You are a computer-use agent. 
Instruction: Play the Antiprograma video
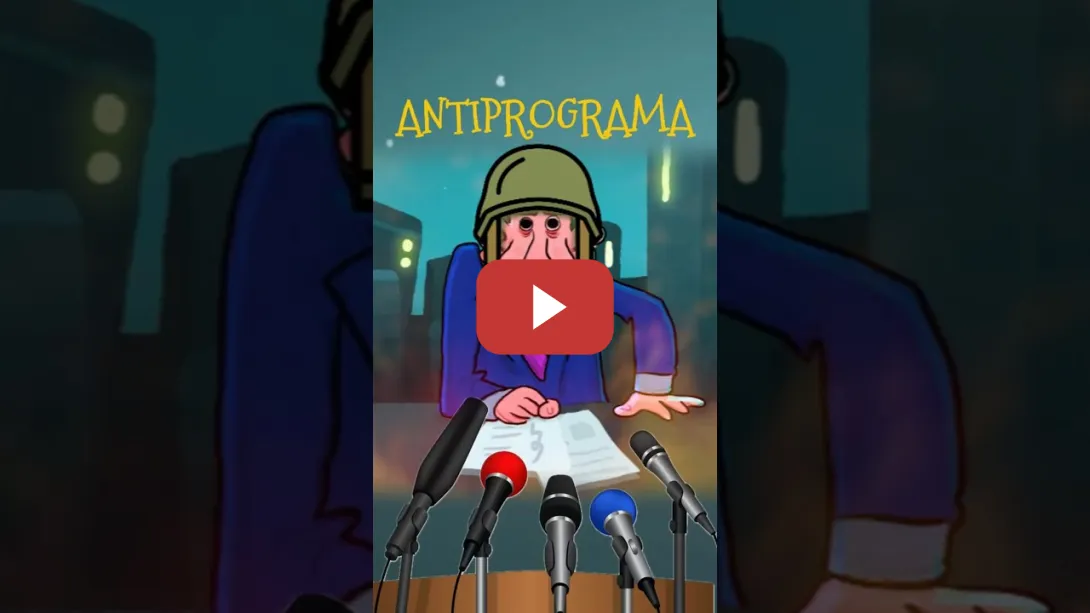point(545,307)
